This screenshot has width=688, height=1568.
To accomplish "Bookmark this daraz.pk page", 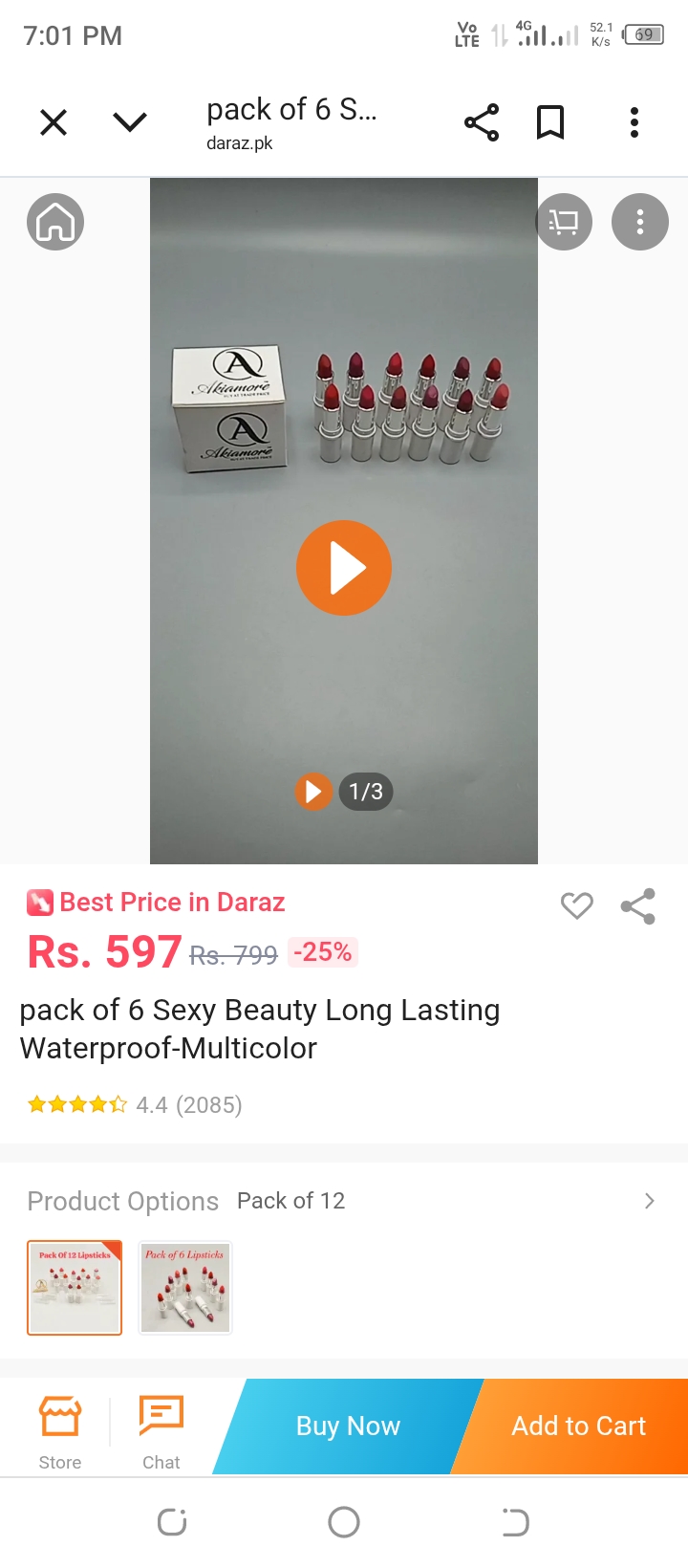I will 550,122.
